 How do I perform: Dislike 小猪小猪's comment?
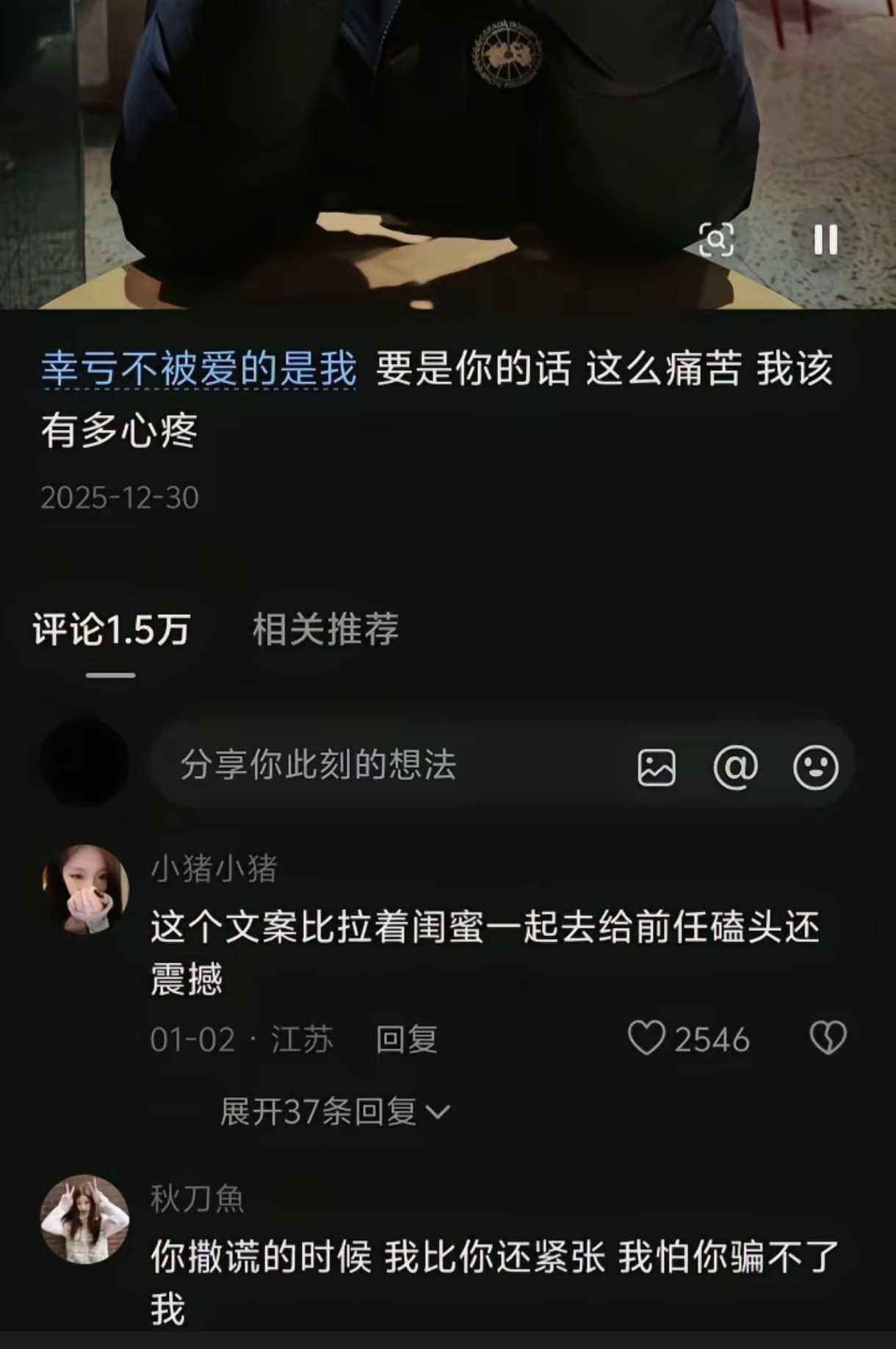pyautogui.click(x=828, y=1039)
